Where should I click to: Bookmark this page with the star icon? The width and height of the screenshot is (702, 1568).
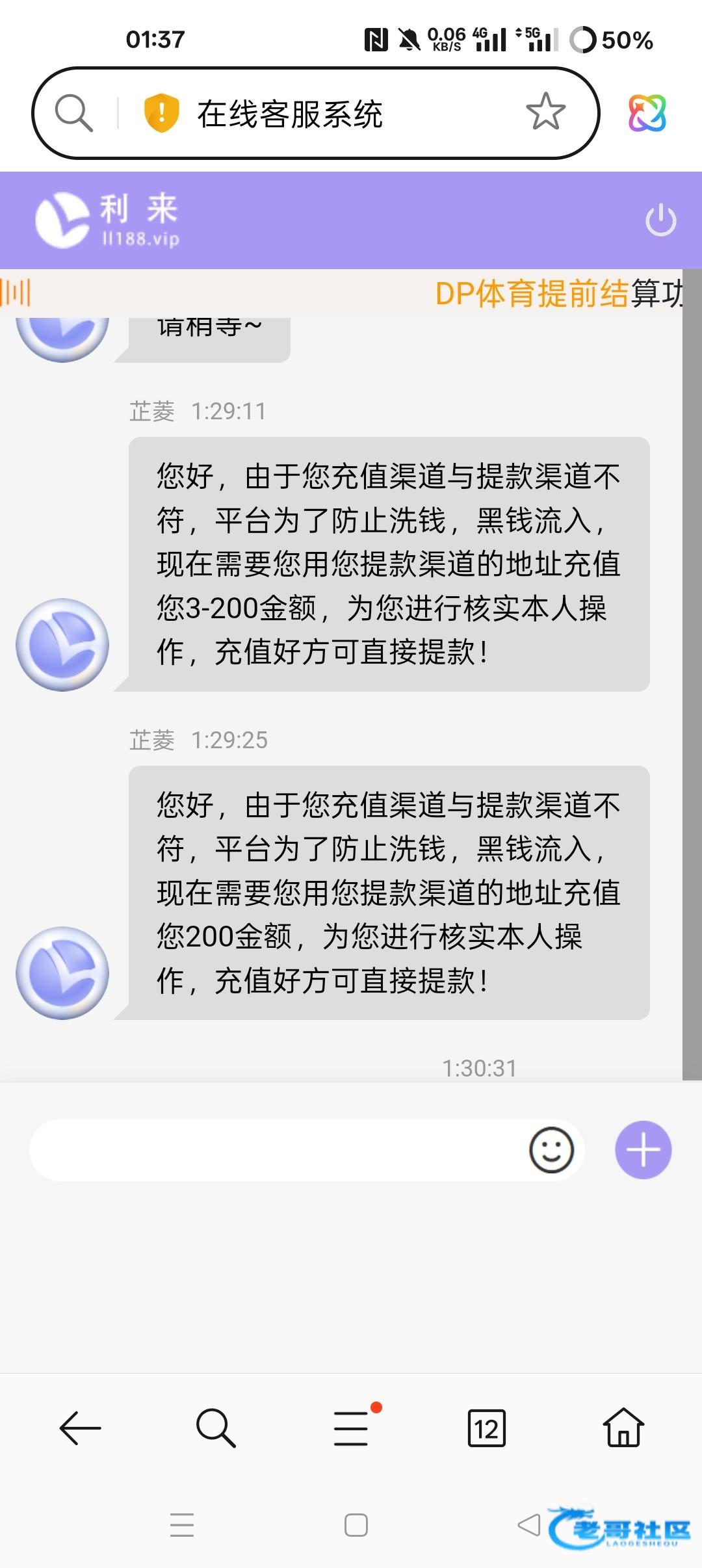(545, 112)
